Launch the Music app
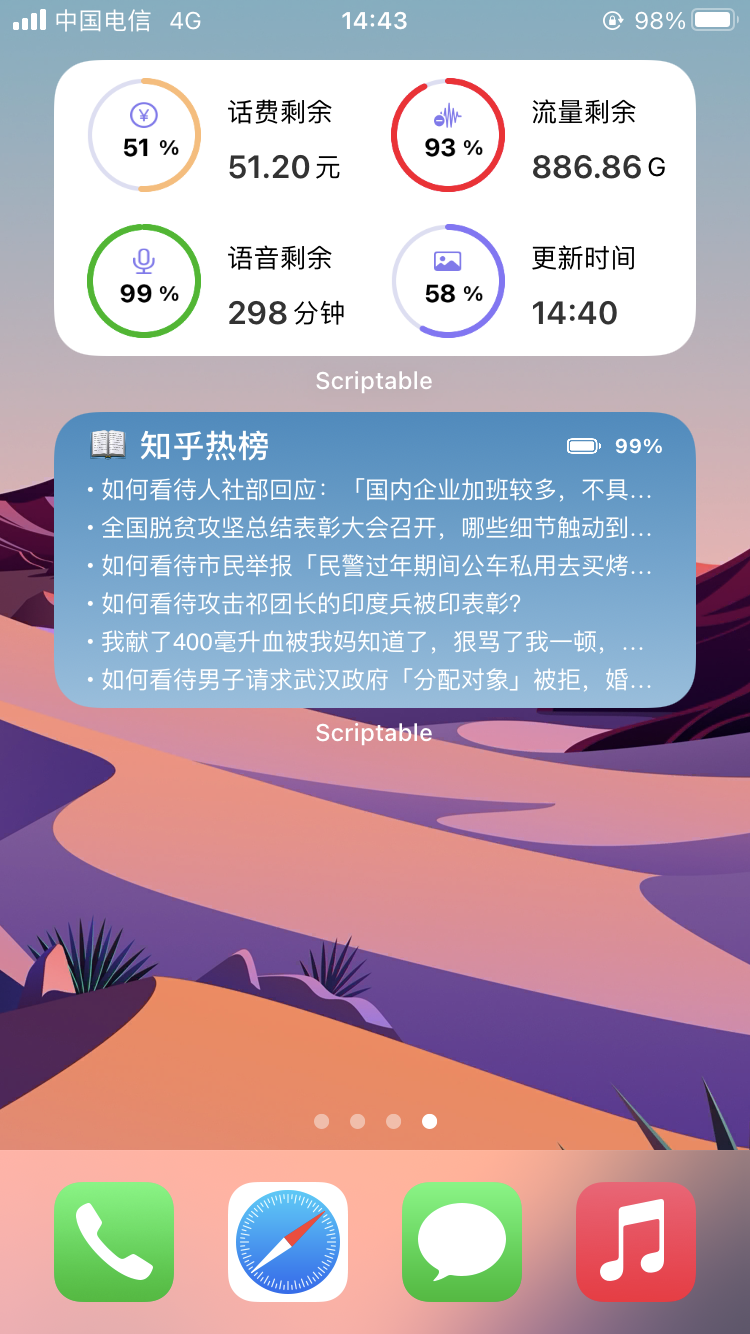This screenshot has width=750, height=1334. coord(636,1242)
